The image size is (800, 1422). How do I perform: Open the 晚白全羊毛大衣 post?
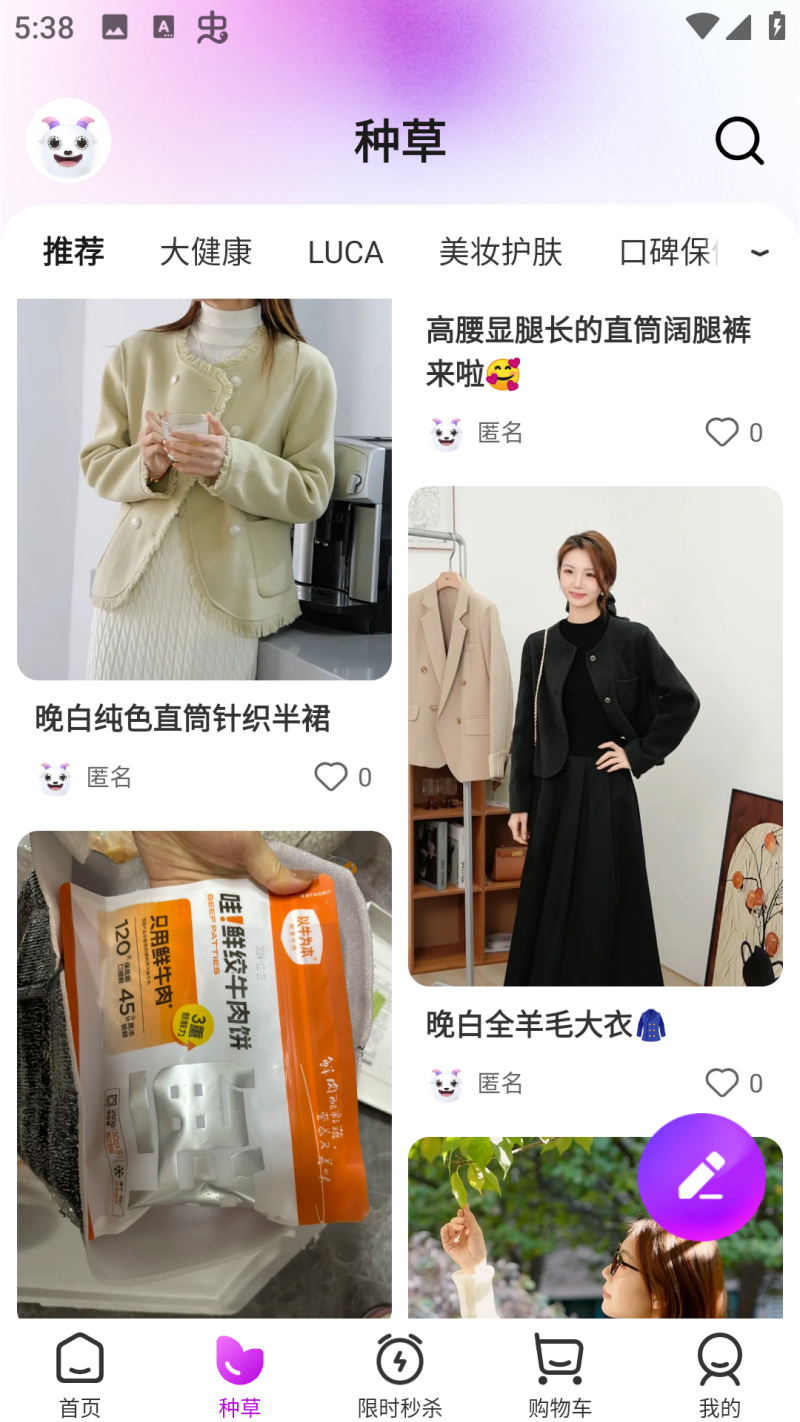point(595,736)
